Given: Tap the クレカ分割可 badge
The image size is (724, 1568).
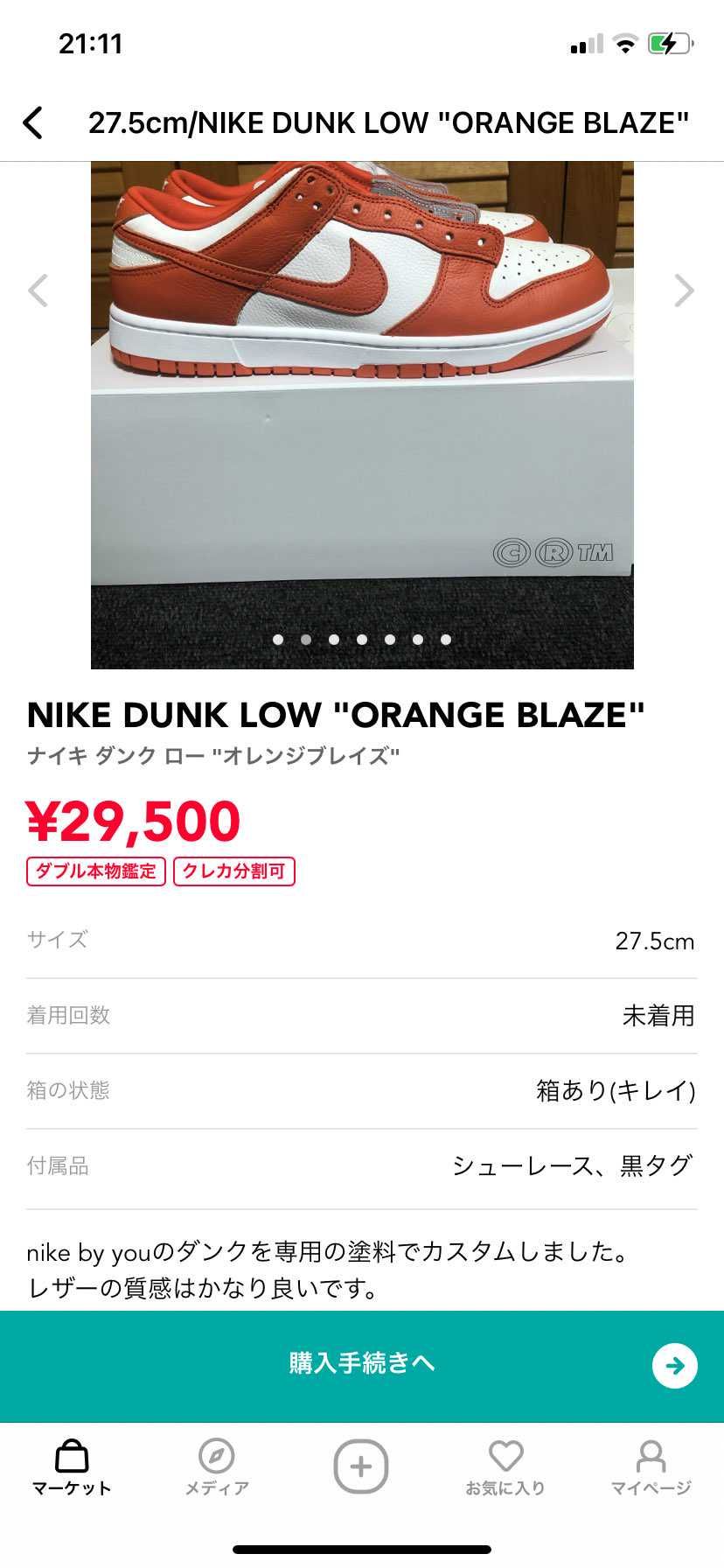Looking at the screenshot, I should click(234, 871).
